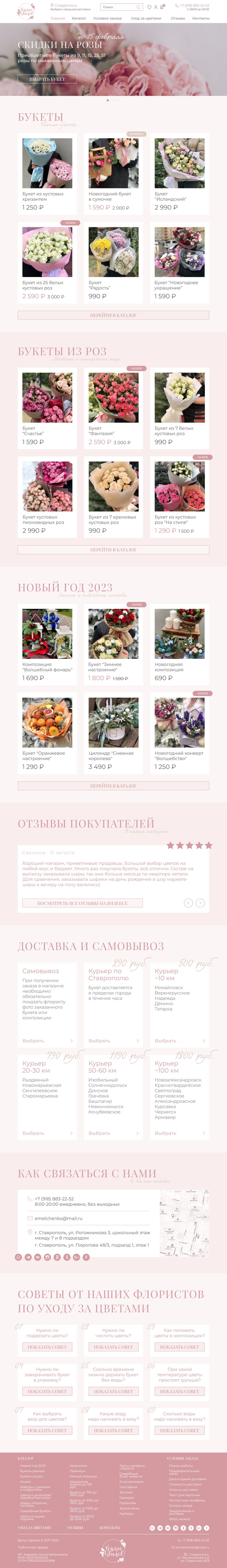The image size is (227, 1568).
Task: Switch to the Контакты page
Action: point(201,18)
